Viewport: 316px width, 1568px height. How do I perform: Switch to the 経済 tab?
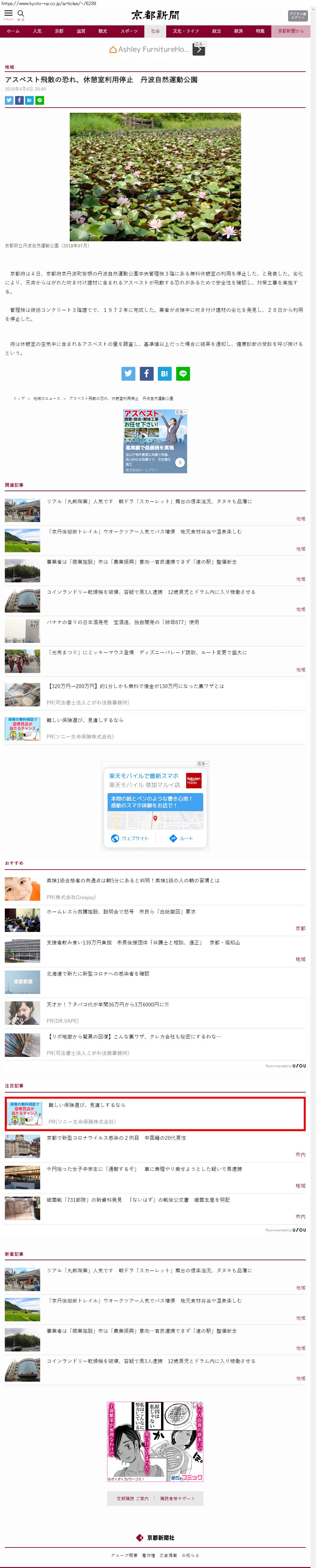pos(239,31)
